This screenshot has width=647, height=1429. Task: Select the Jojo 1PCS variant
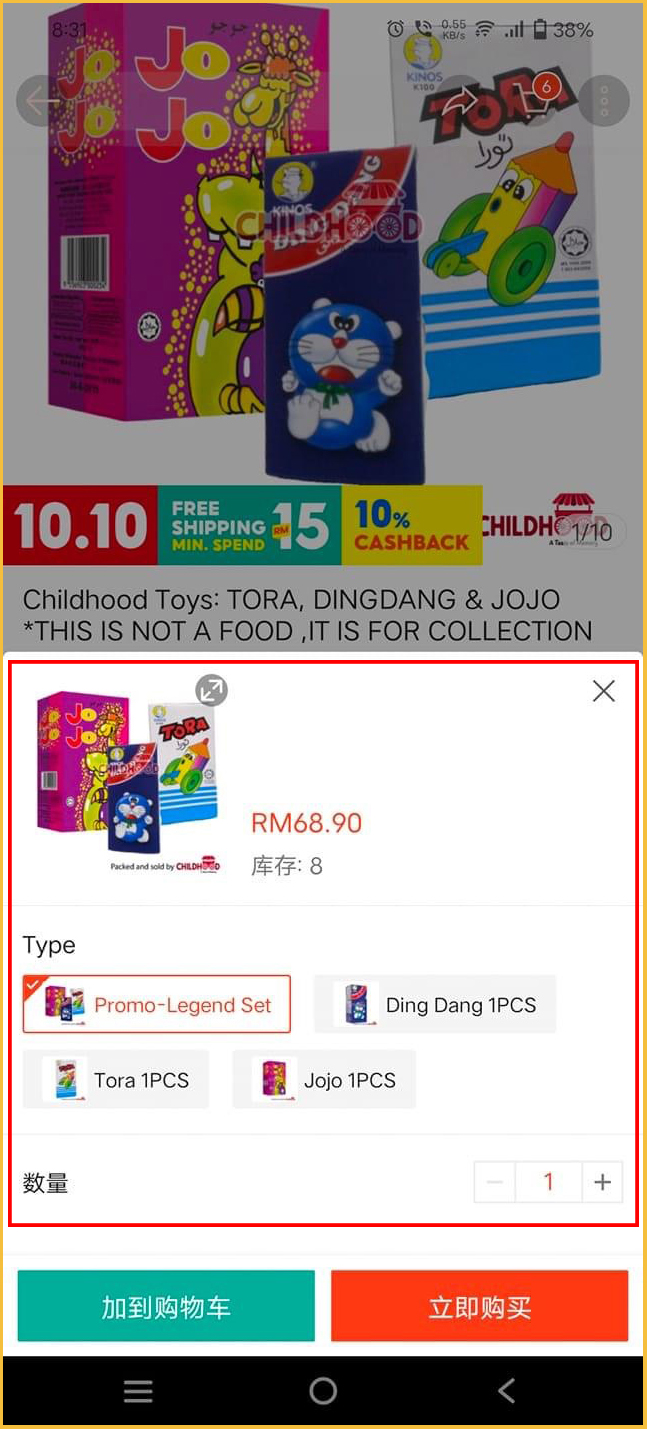click(324, 1079)
